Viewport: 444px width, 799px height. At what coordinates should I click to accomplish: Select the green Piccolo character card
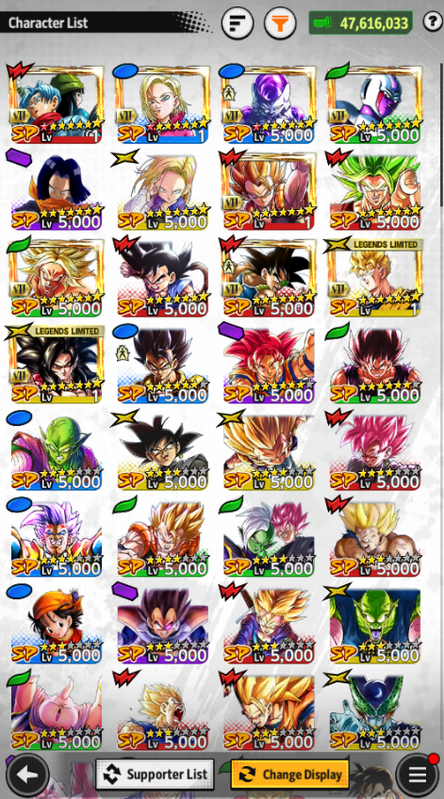(56, 451)
